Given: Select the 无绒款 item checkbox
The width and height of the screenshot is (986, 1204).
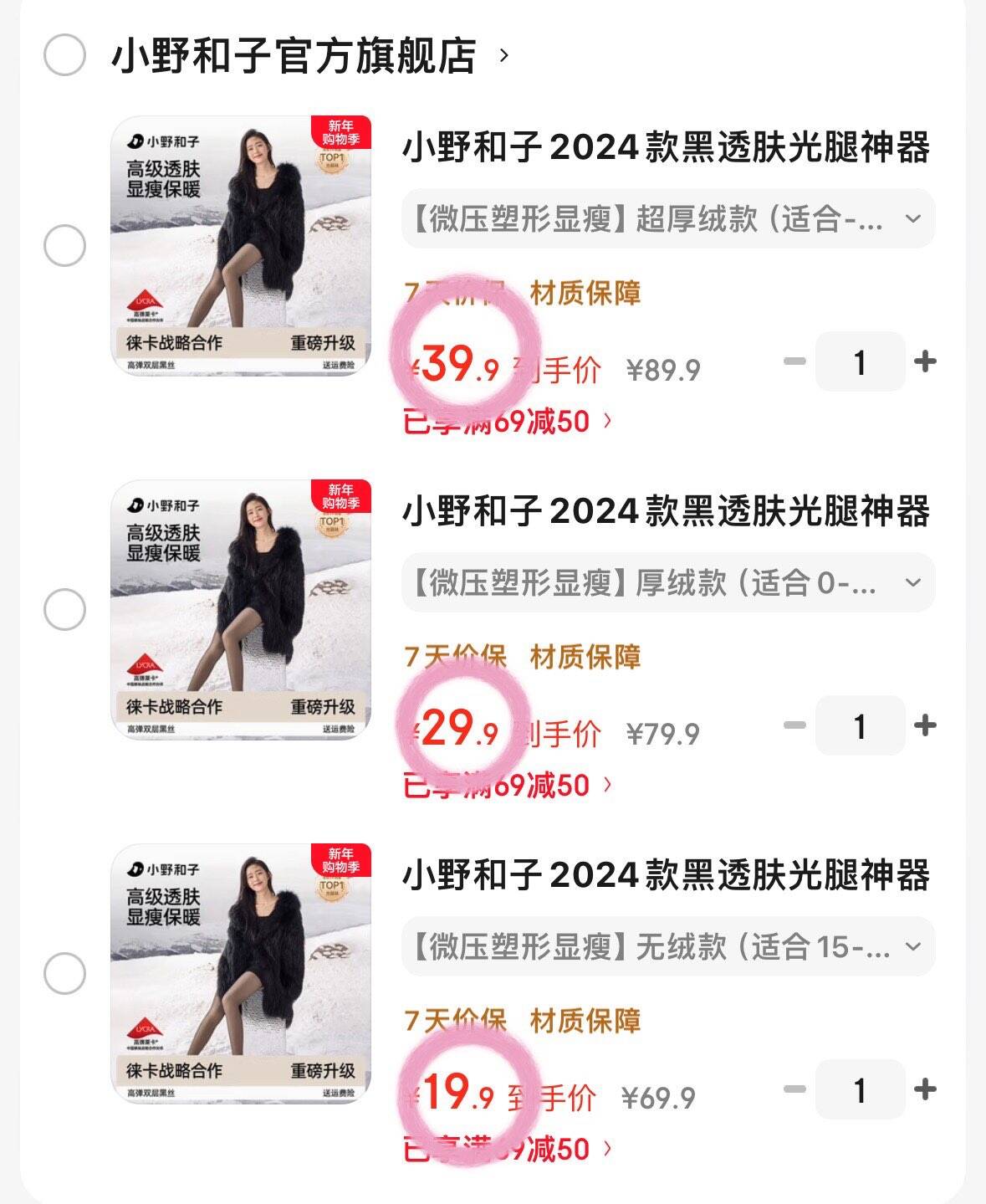Looking at the screenshot, I should click(64, 974).
